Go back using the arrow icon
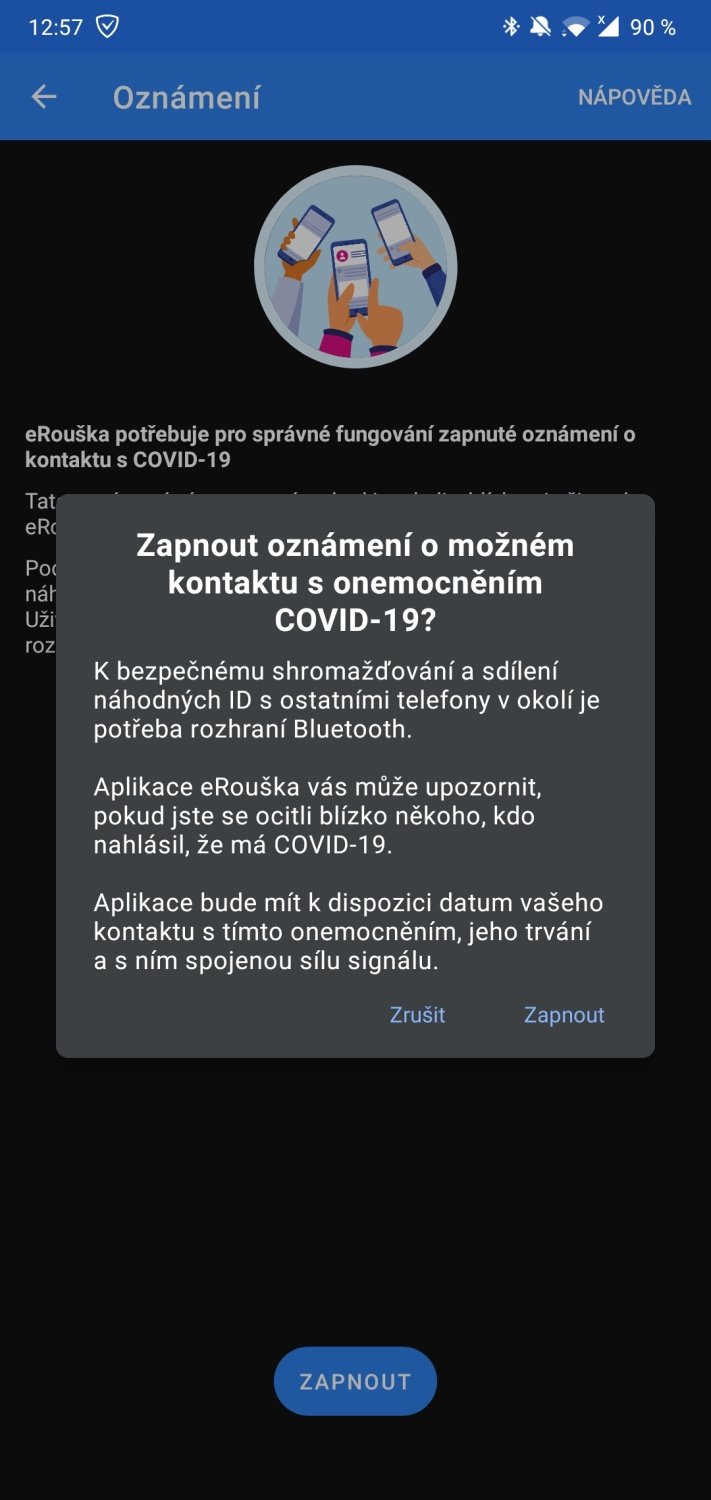Screen dimensions: 711x1500 pos(44,97)
